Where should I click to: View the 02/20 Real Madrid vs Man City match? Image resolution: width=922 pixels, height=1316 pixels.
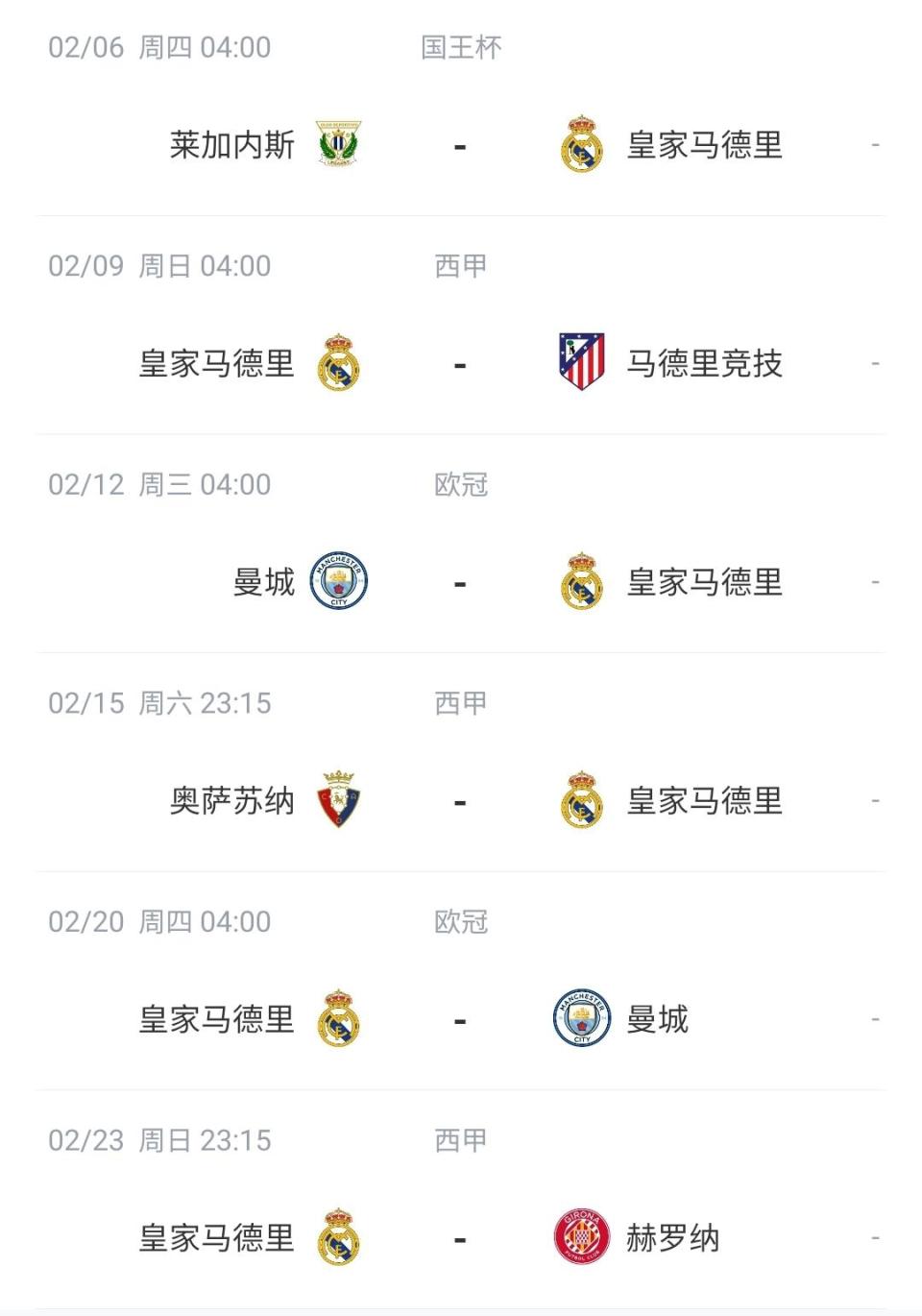pos(460,1020)
